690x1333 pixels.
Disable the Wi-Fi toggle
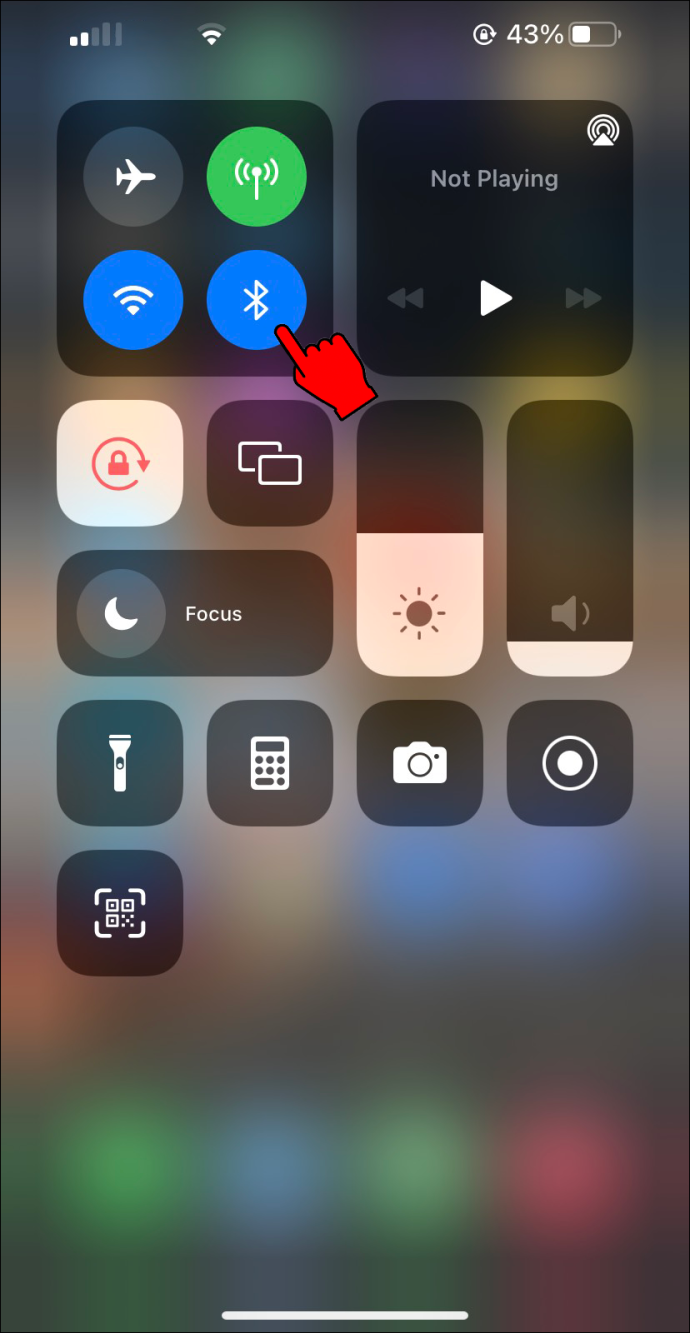pyautogui.click(x=134, y=300)
